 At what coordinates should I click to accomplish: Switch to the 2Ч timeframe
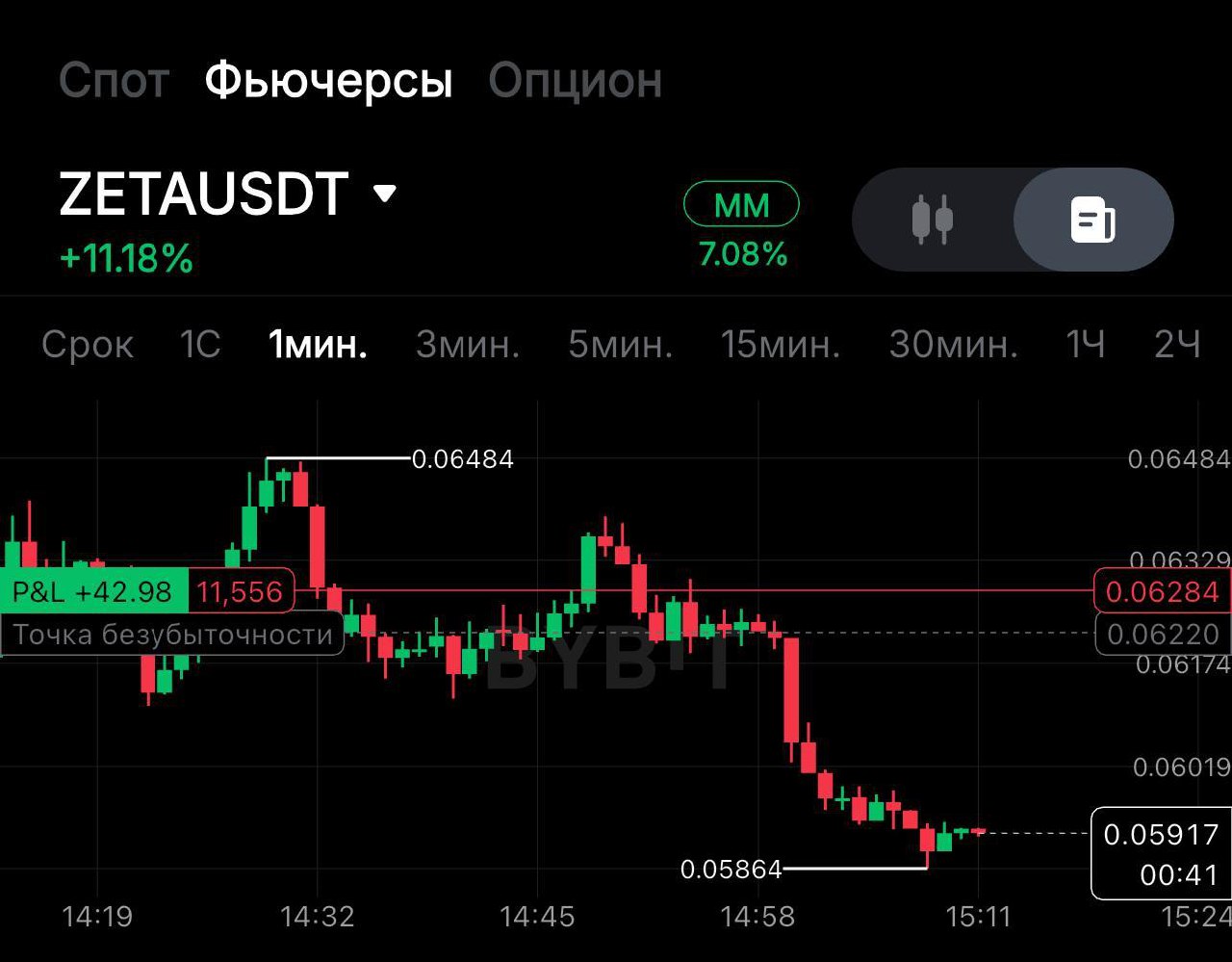(1177, 344)
